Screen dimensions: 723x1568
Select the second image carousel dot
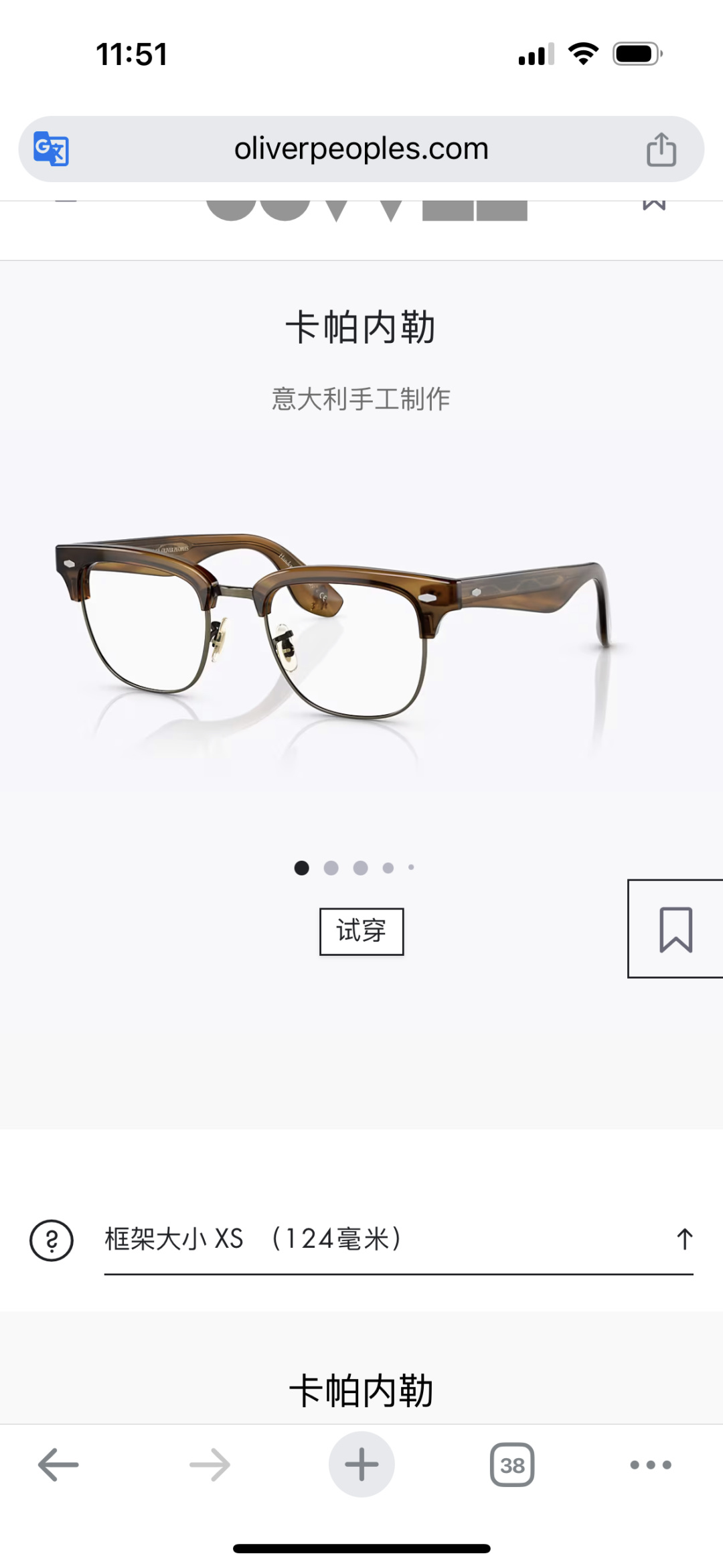point(331,868)
